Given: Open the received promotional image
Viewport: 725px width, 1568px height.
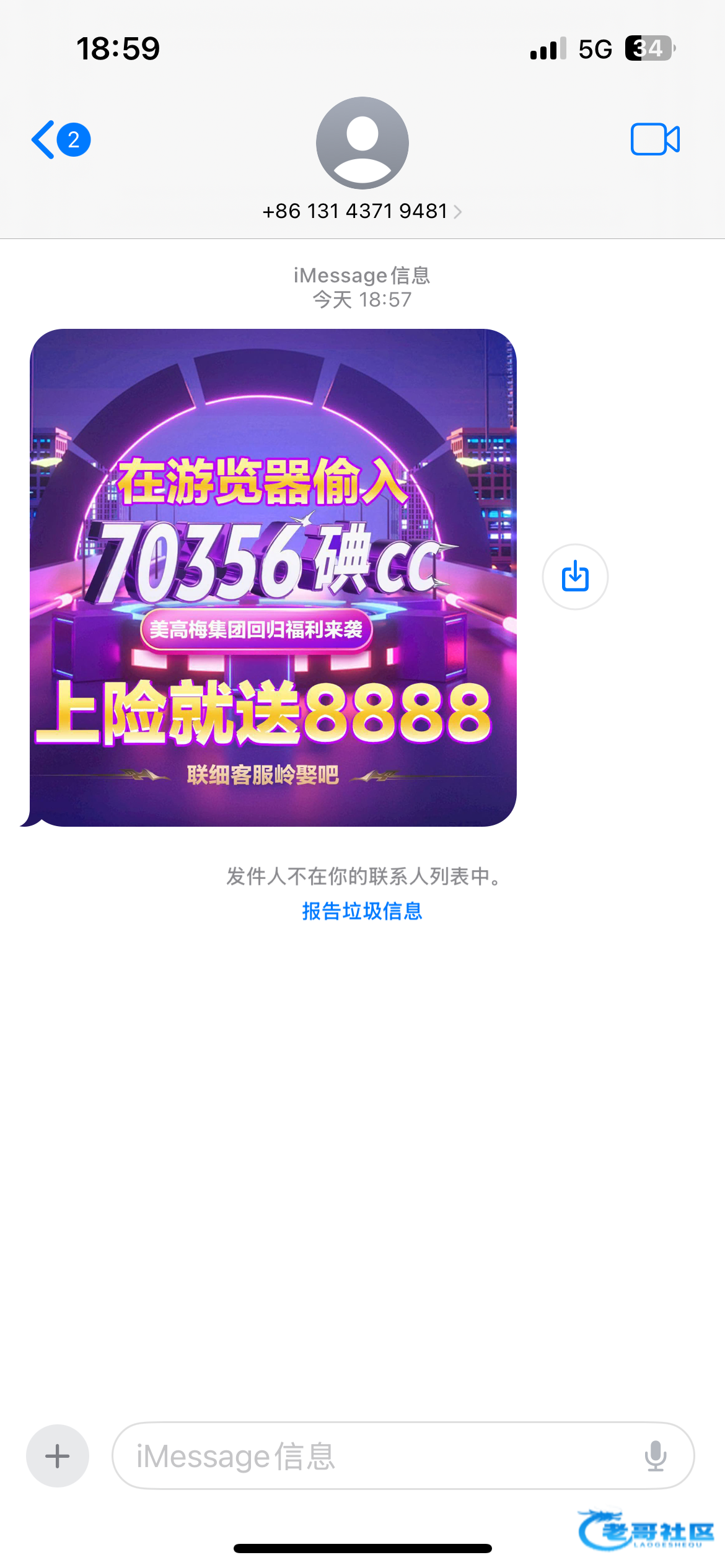Looking at the screenshot, I should coord(273,577).
